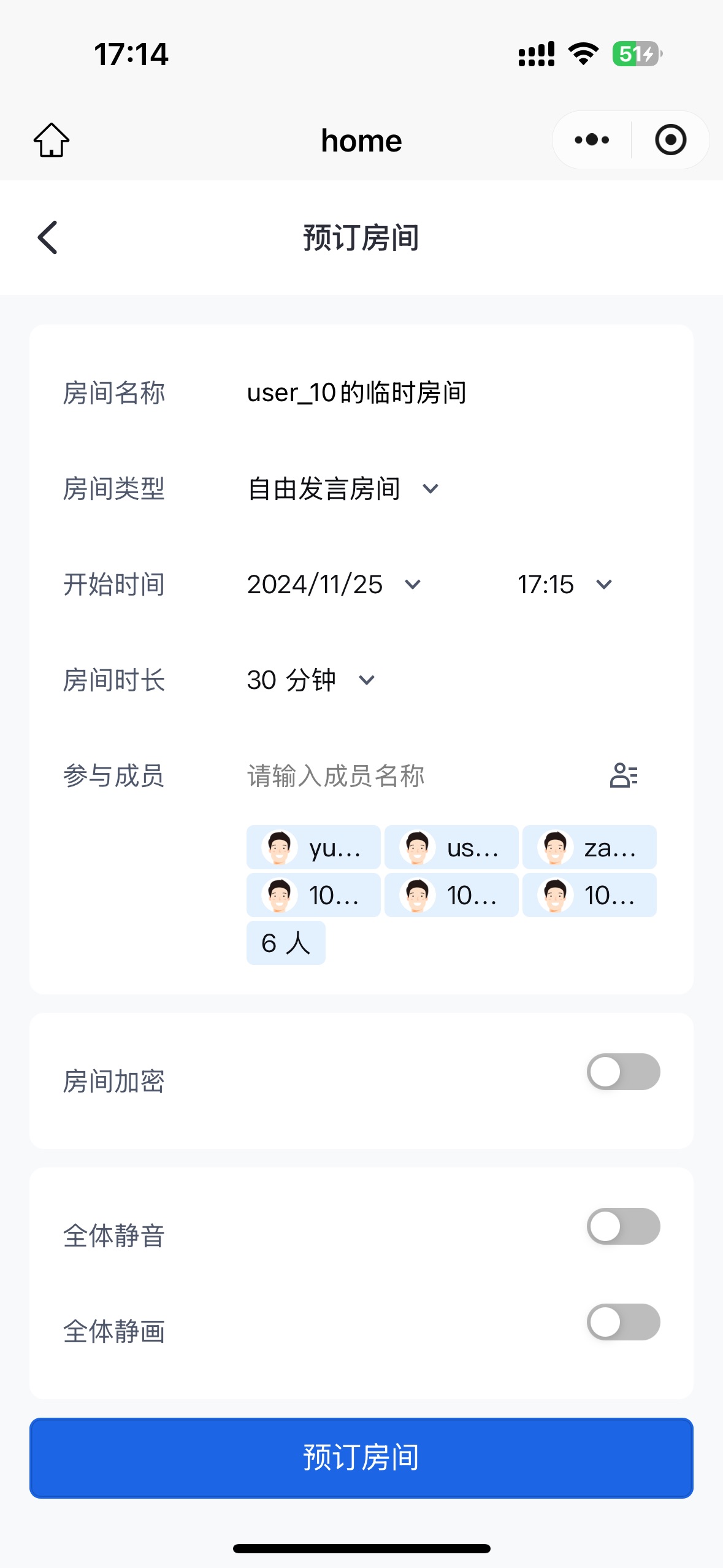This screenshot has height=1568, width=723.
Task: Tap the member chip starting with yu
Action: click(x=313, y=847)
